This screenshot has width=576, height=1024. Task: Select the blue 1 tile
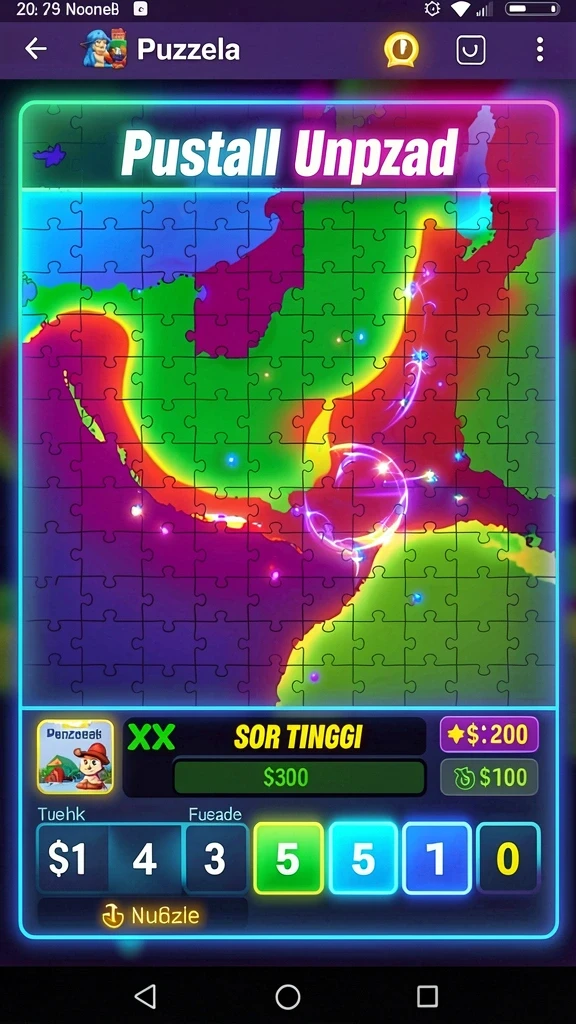tap(437, 858)
